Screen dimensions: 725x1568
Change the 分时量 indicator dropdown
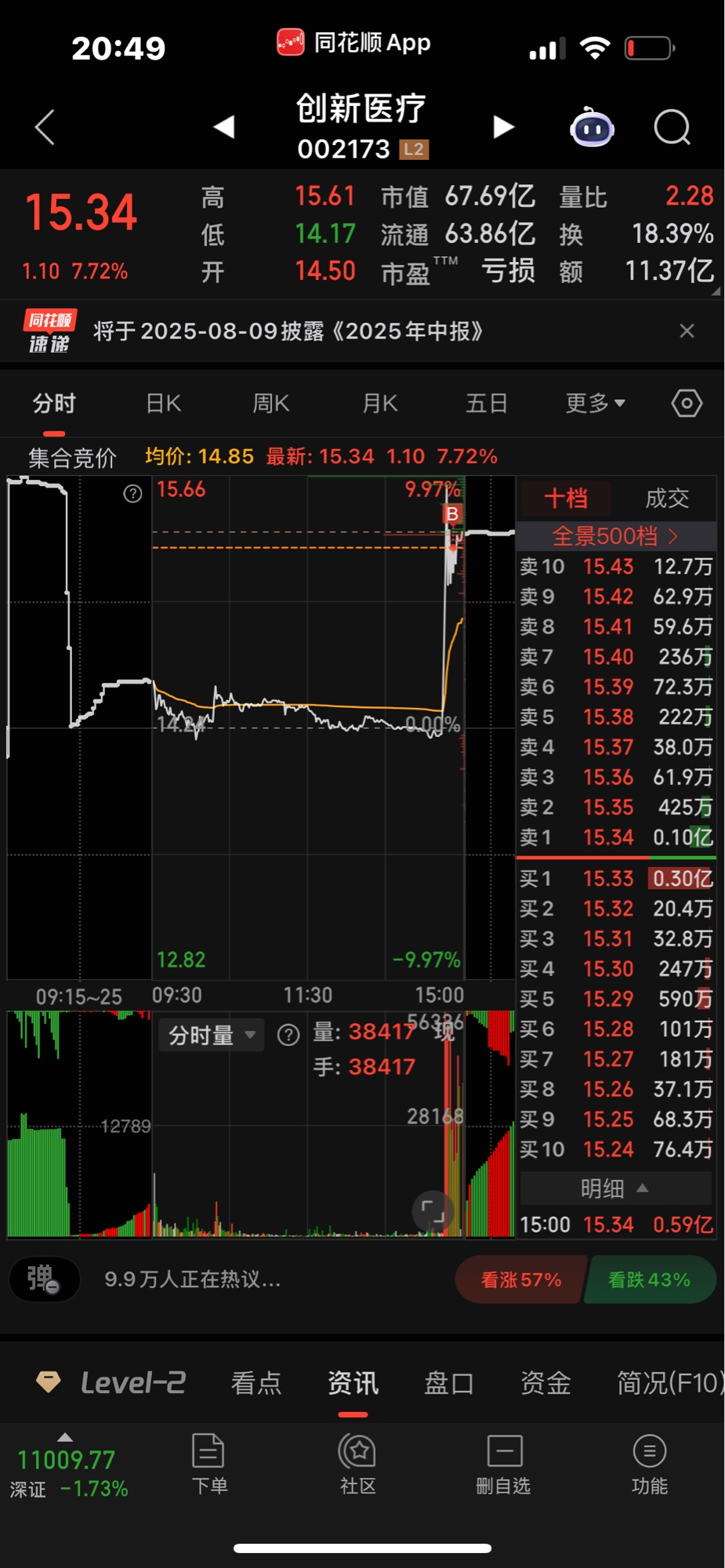[212, 1036]
